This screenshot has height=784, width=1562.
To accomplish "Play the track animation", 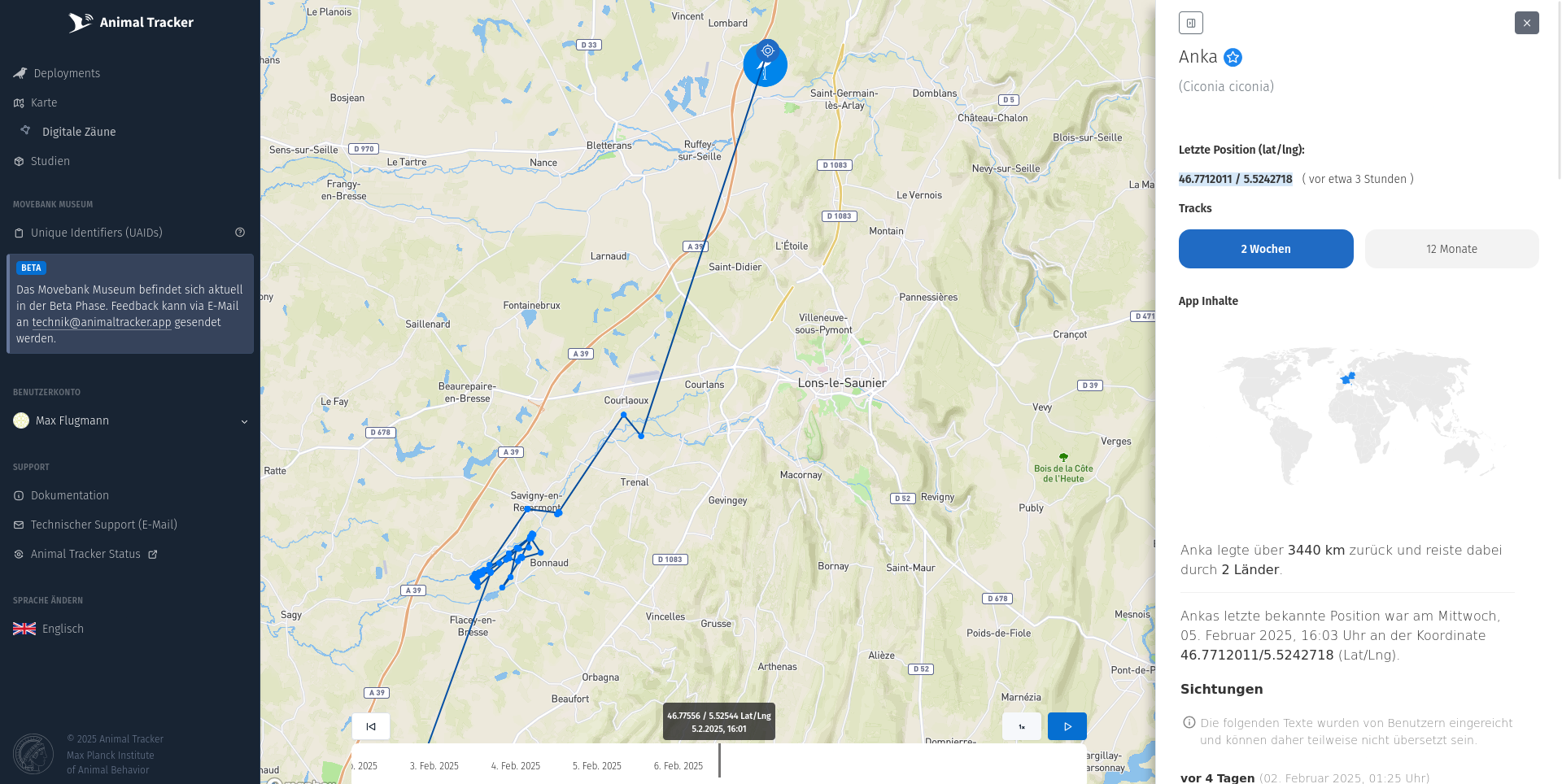I will (x=1067, y=726).
